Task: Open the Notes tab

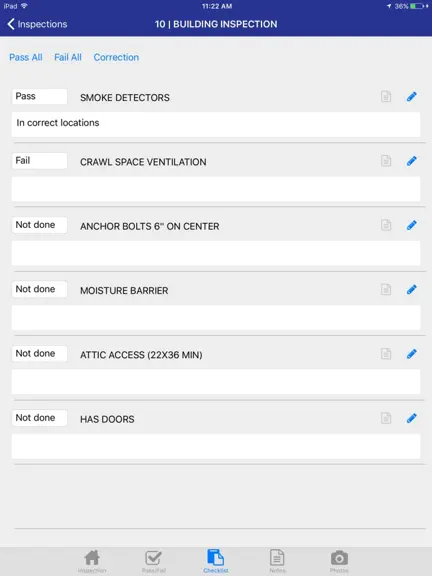Action: point(277,561)
